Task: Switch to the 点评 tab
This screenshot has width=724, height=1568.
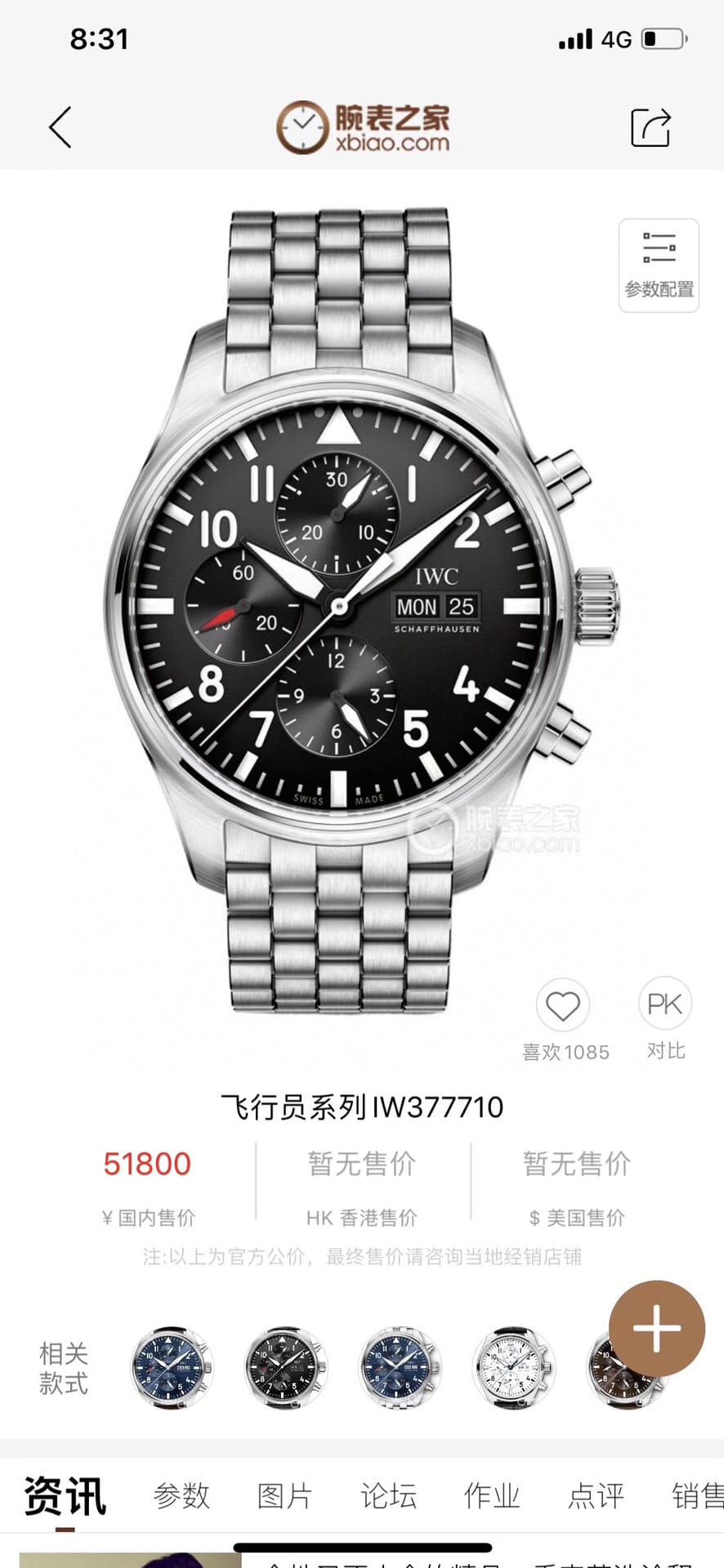Action: click(596, 1496)
